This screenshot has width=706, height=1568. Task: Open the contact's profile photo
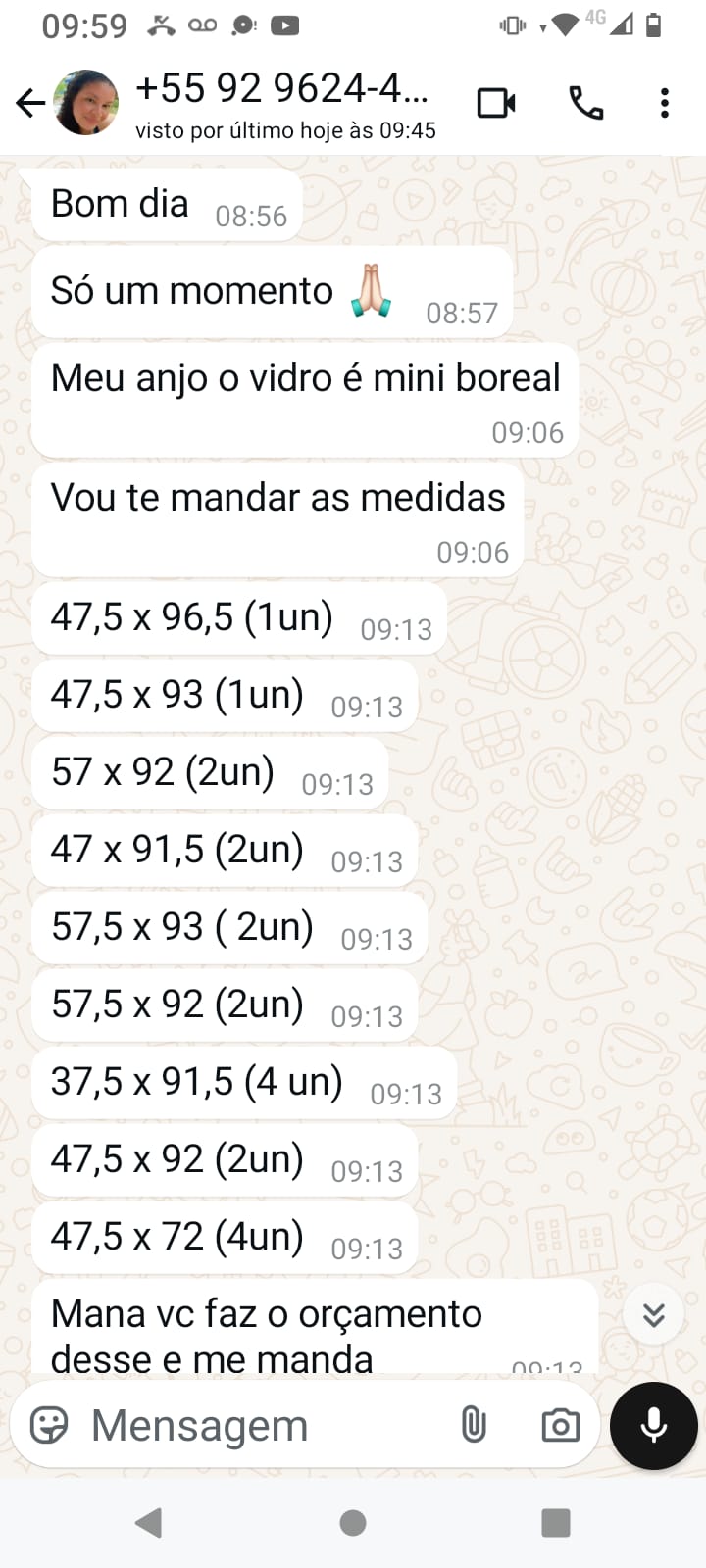pos(86,102)
